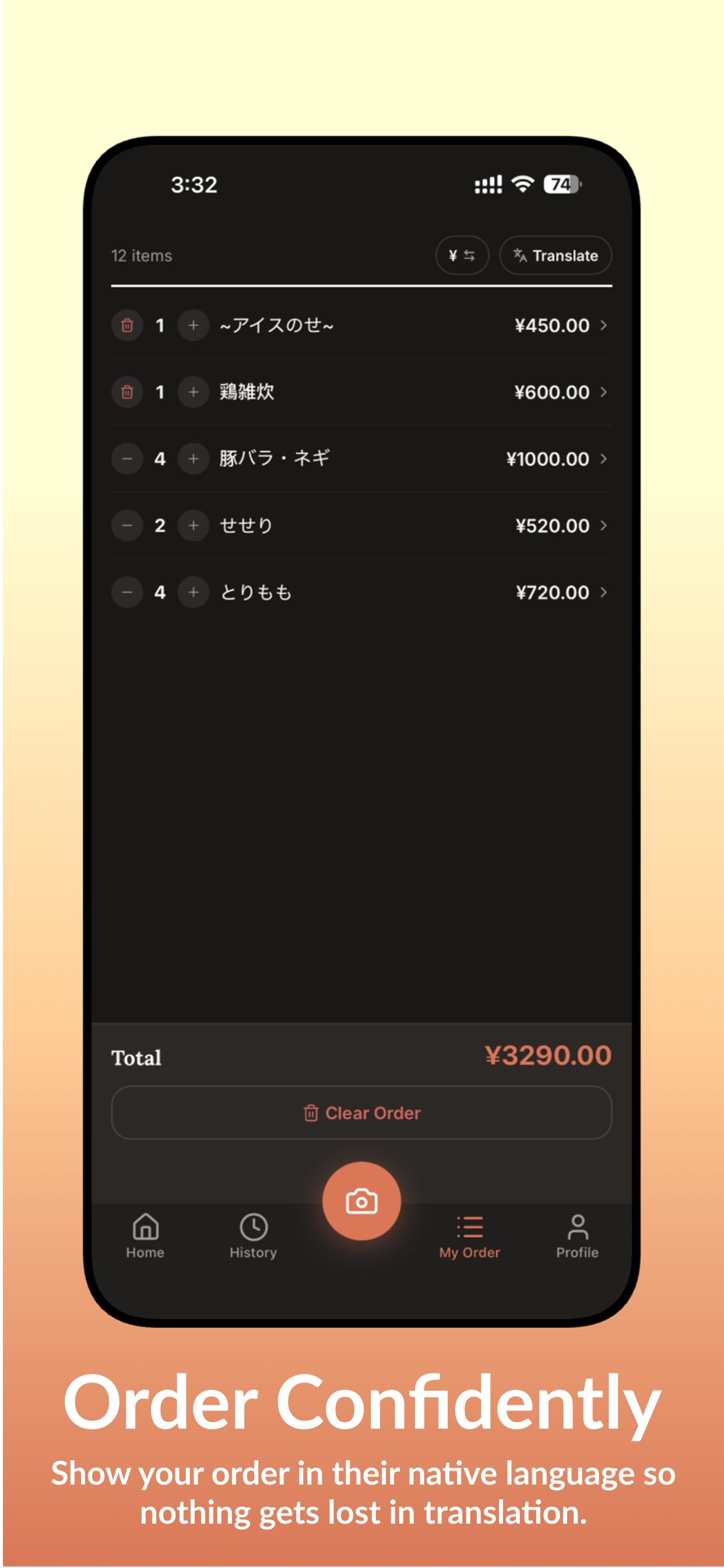Expand details for とりもも
The height and width of the screenshot is (1568, 724).
(604, 591)
